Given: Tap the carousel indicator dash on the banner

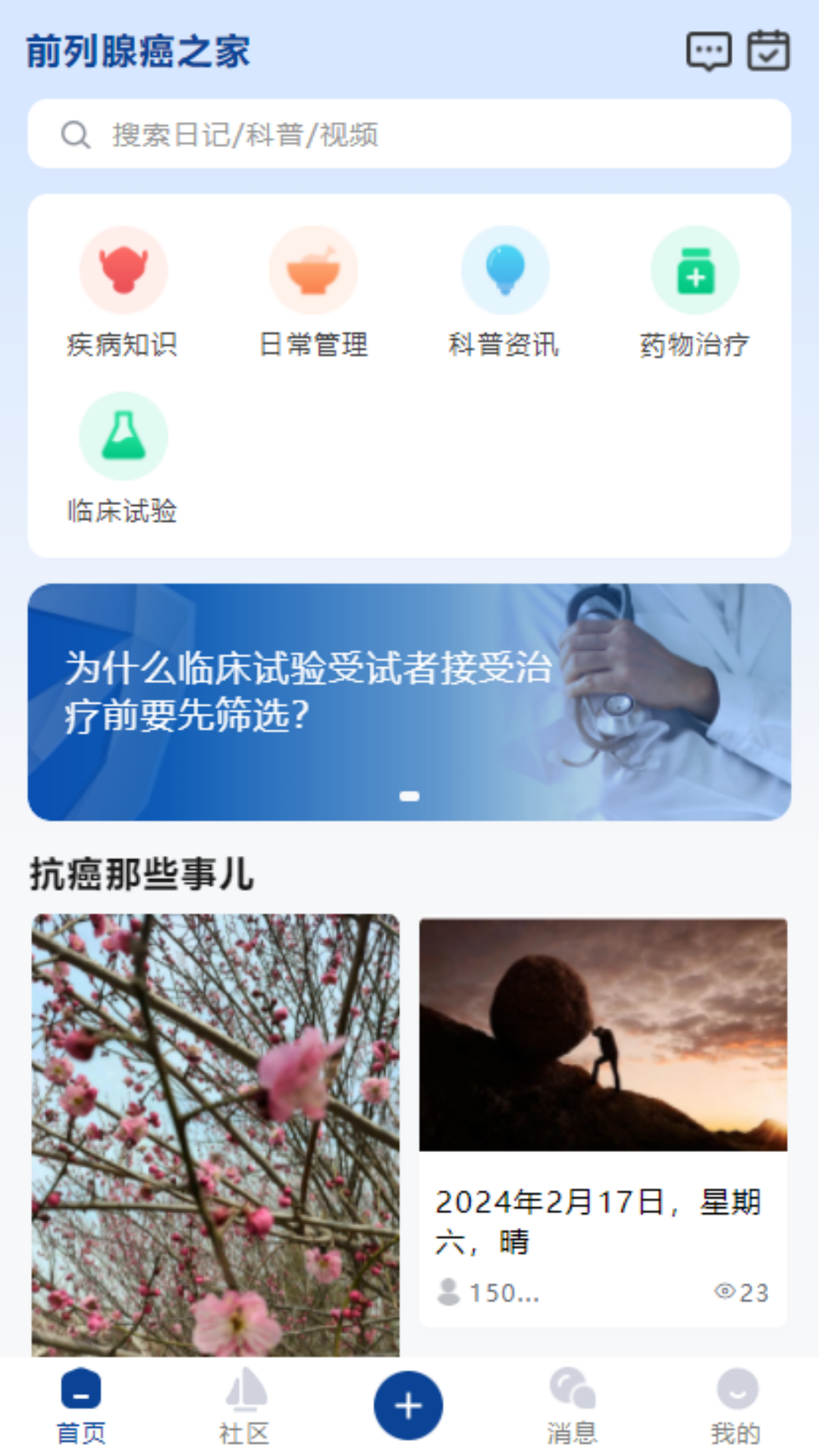Looking at the screenshot, I should point(409,795).
